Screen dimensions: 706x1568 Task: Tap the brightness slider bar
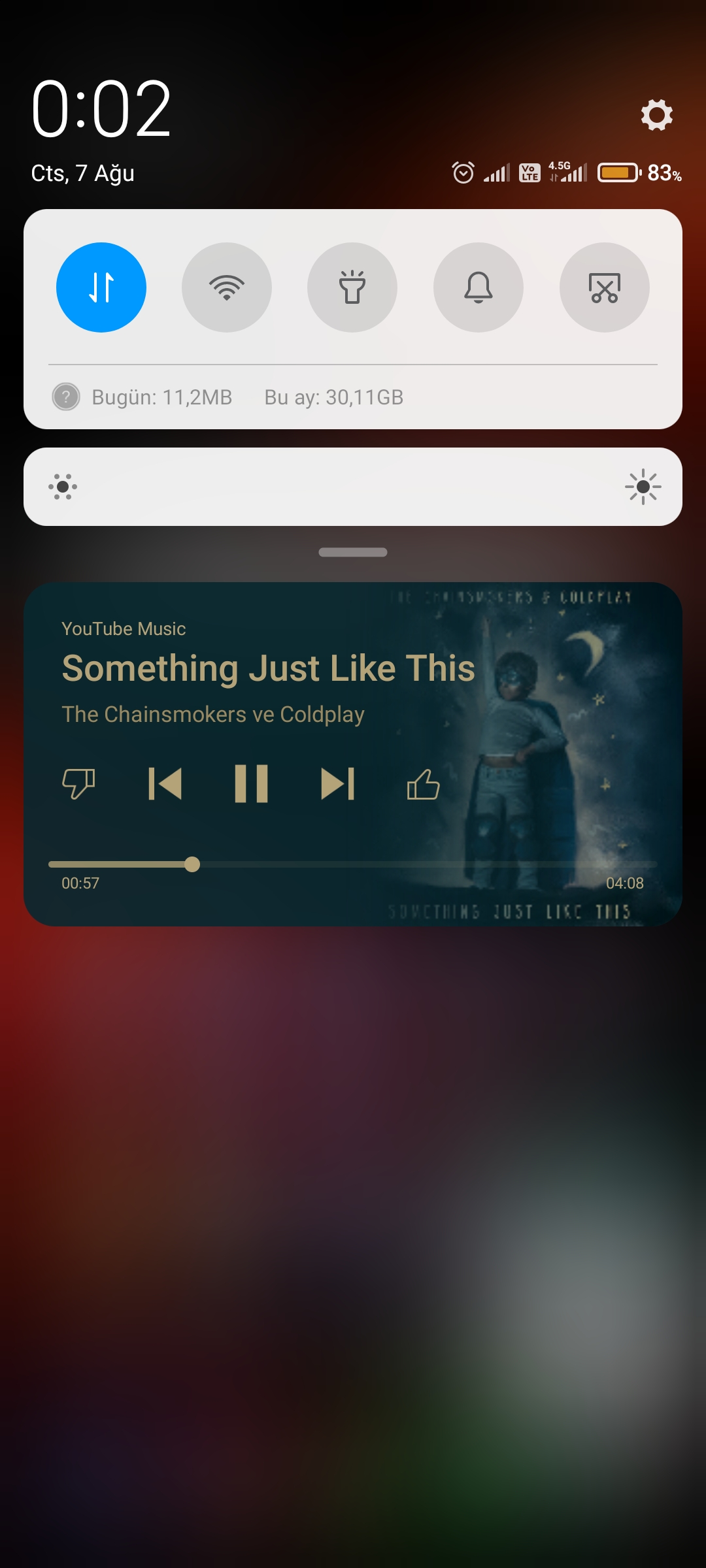coord(353,487)
